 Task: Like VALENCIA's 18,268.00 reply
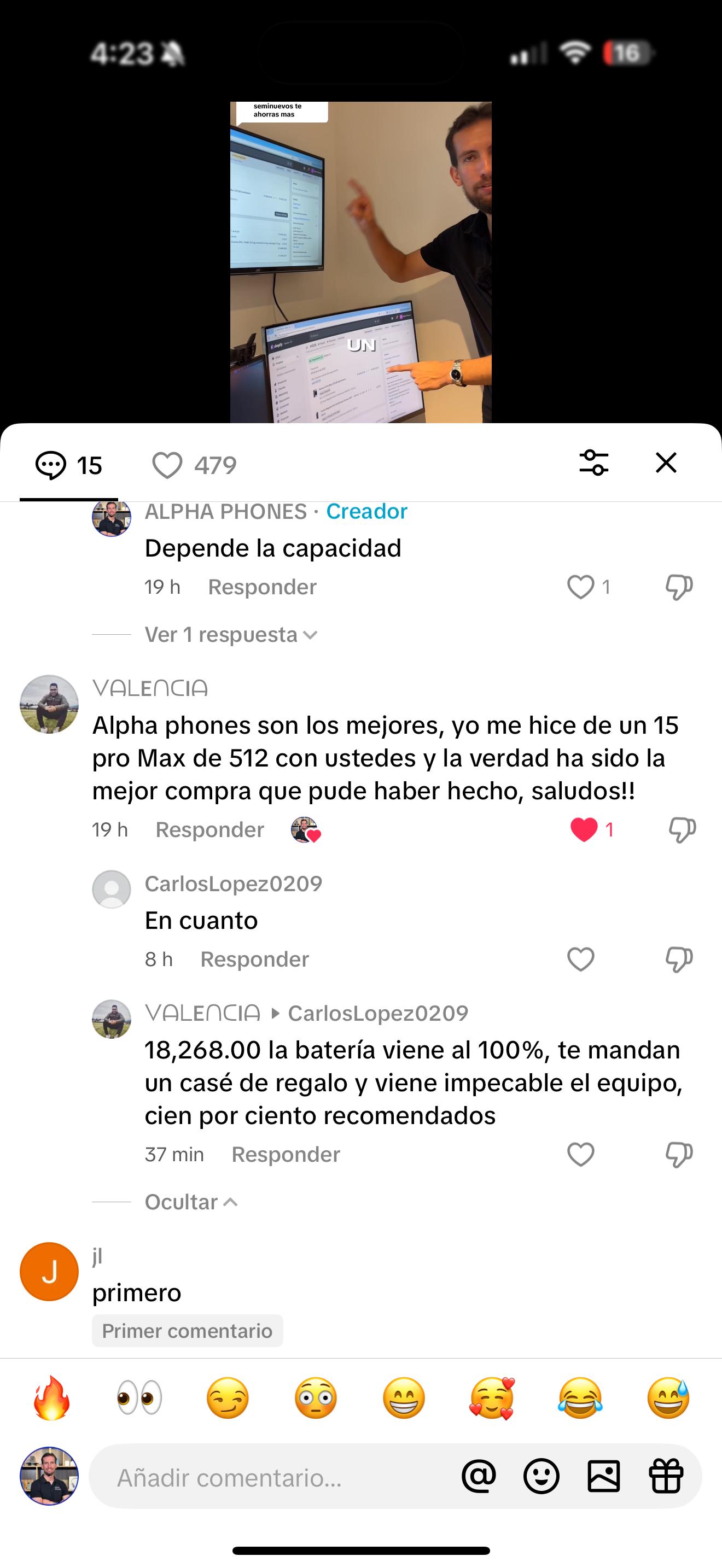point(580,1155)
